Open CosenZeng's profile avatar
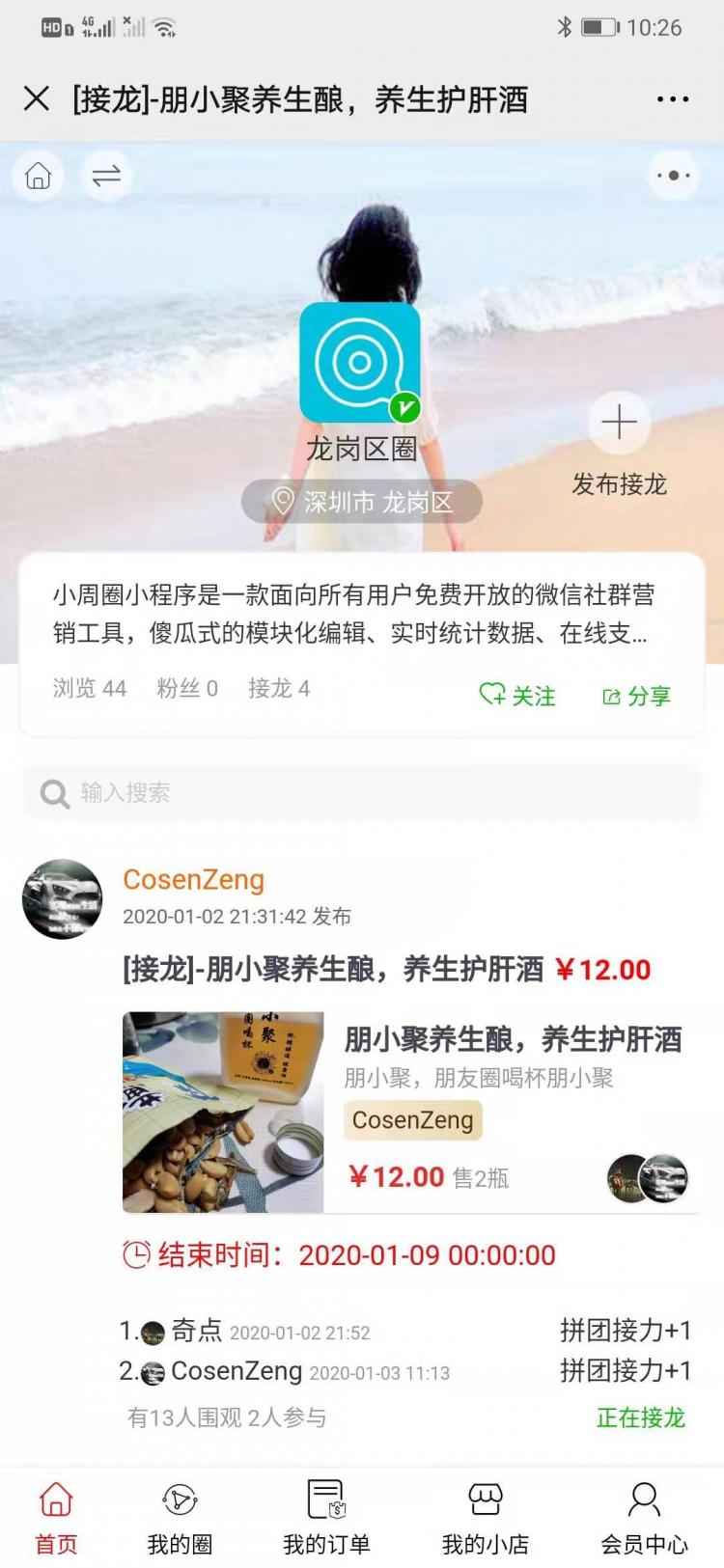 [63, 899]
